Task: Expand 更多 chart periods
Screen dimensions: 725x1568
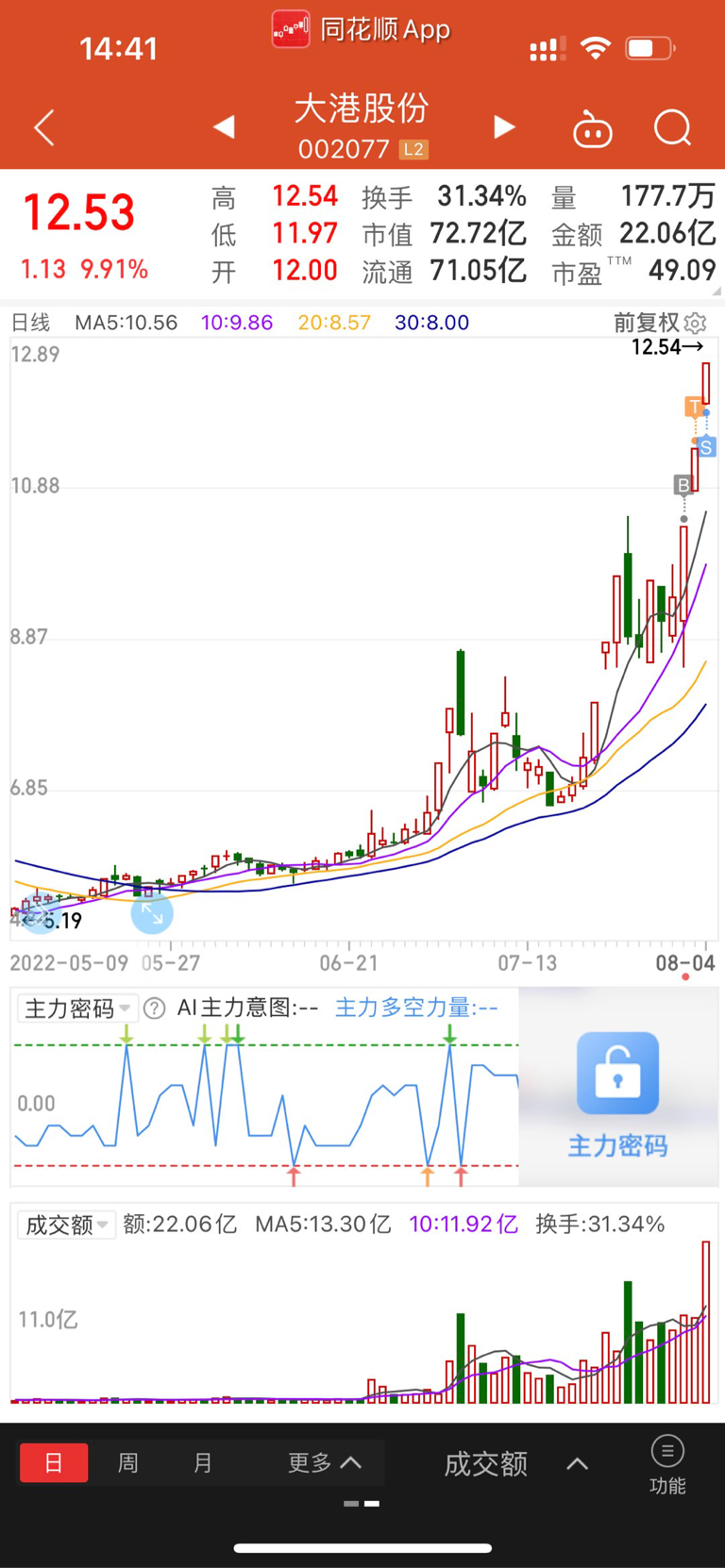Action: coord(325,1462)
